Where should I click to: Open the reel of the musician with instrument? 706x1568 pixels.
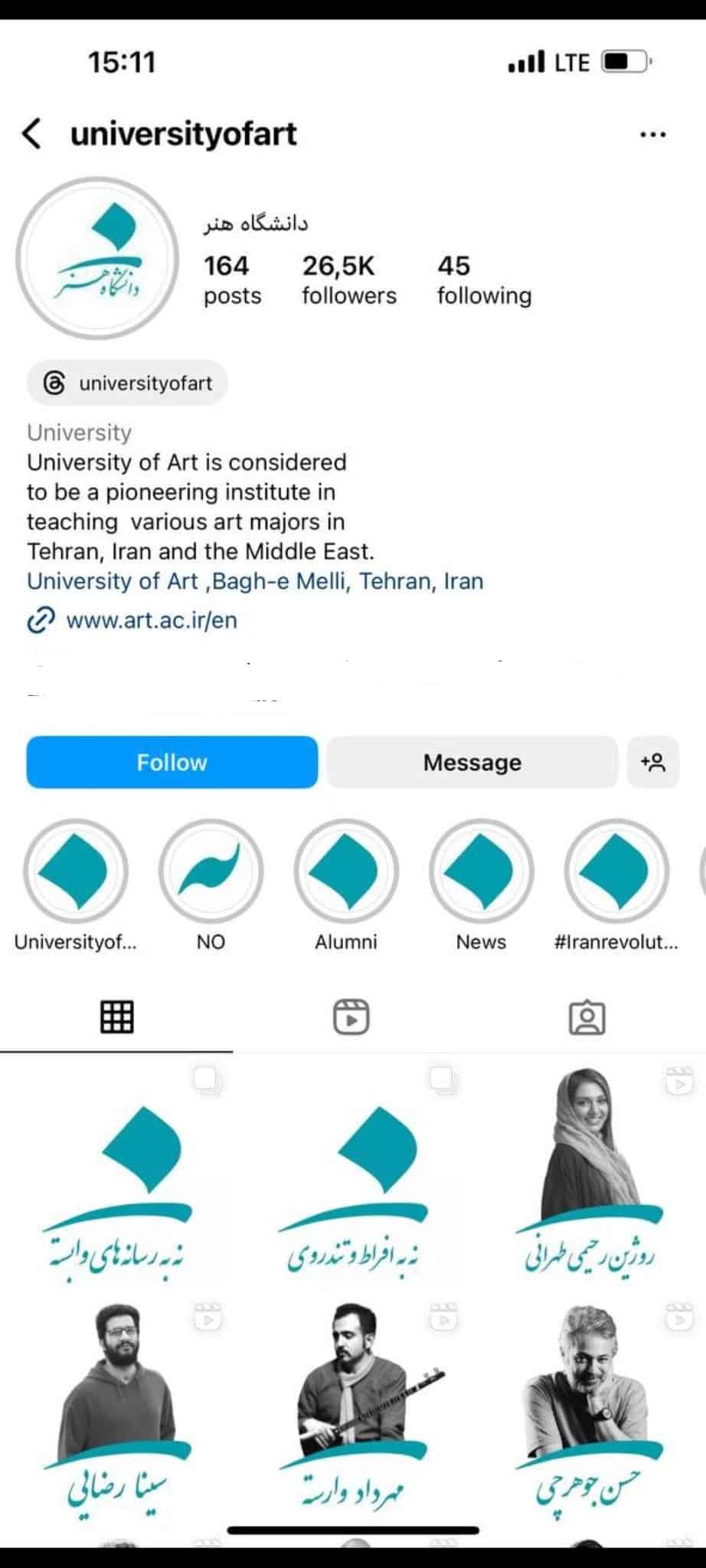tap(353, 1409)
